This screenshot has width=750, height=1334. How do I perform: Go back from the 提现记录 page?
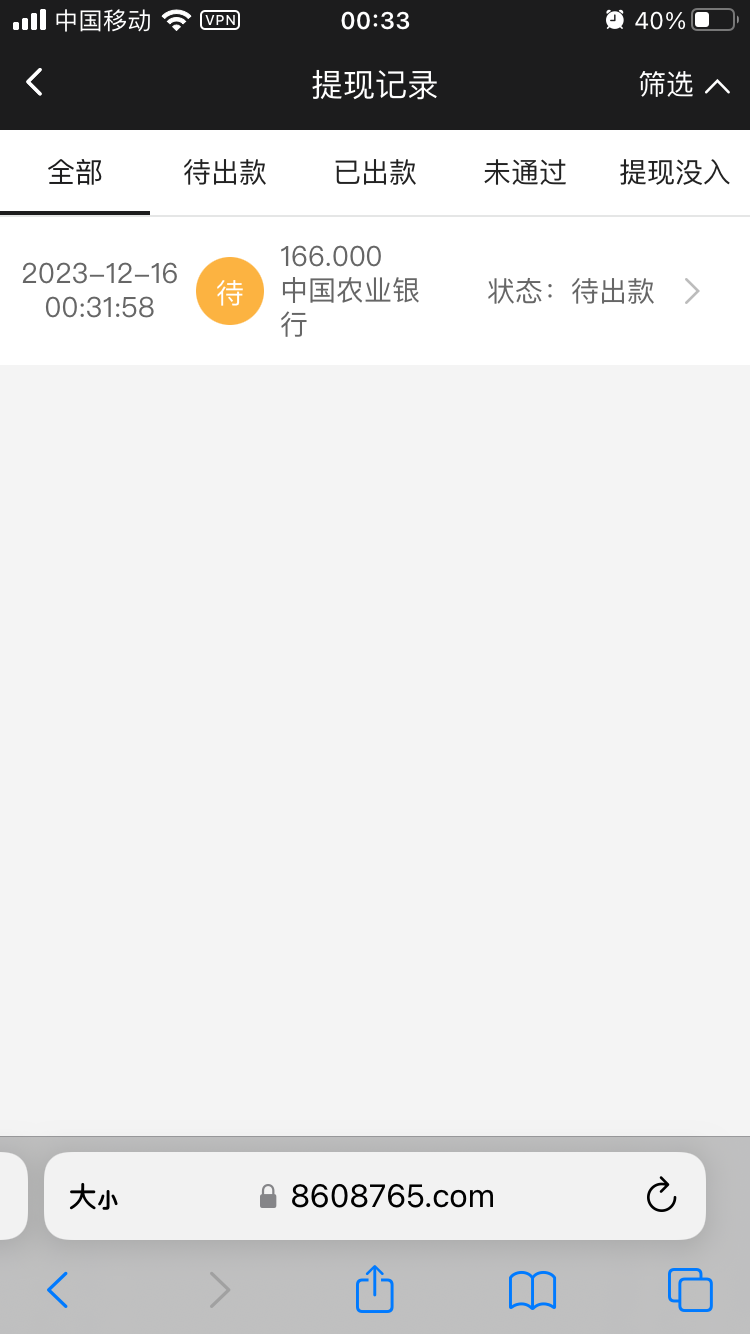point(35,83)
